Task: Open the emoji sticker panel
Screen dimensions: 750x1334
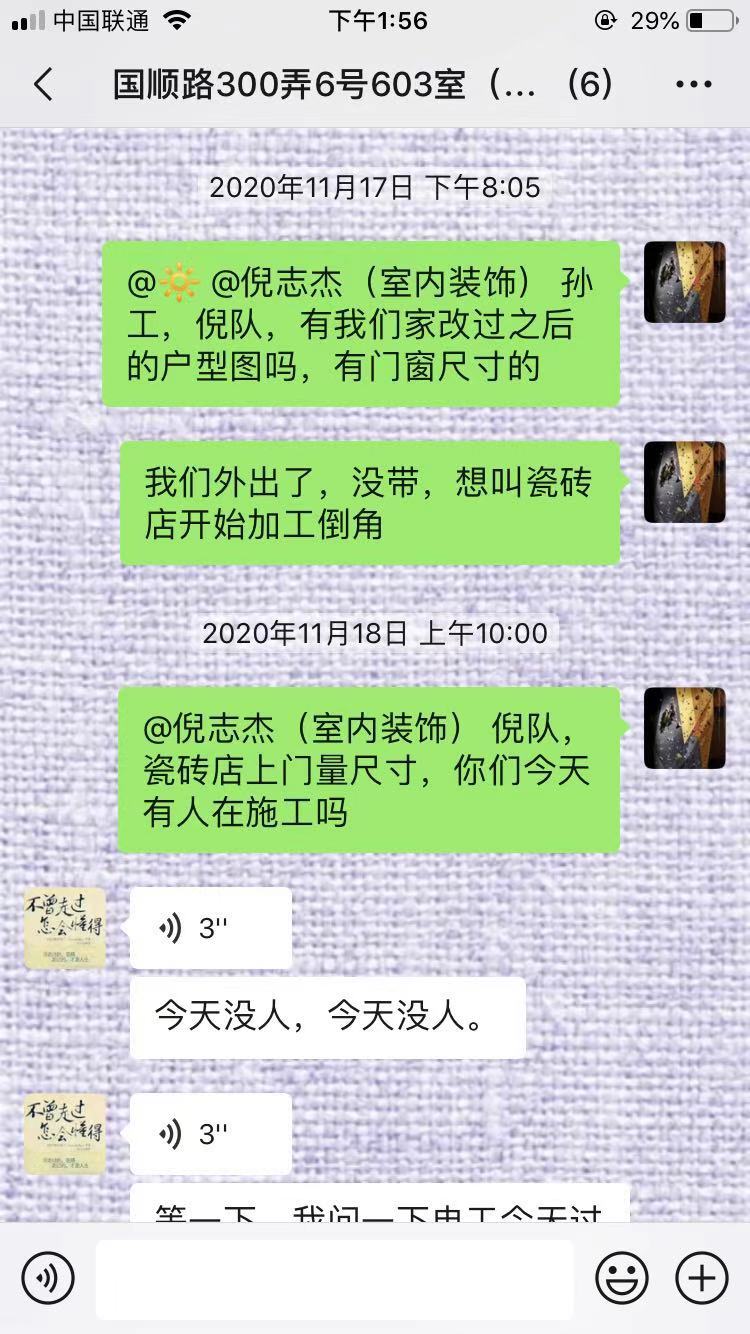Action: coord(622,1278)
